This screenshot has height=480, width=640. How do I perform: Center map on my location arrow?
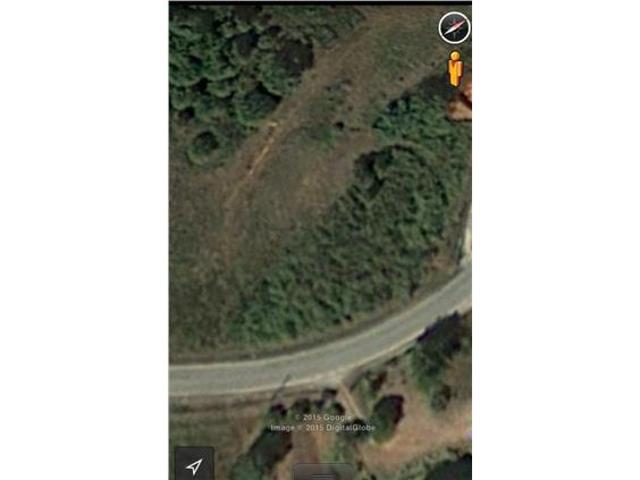[x=195, y=465]
